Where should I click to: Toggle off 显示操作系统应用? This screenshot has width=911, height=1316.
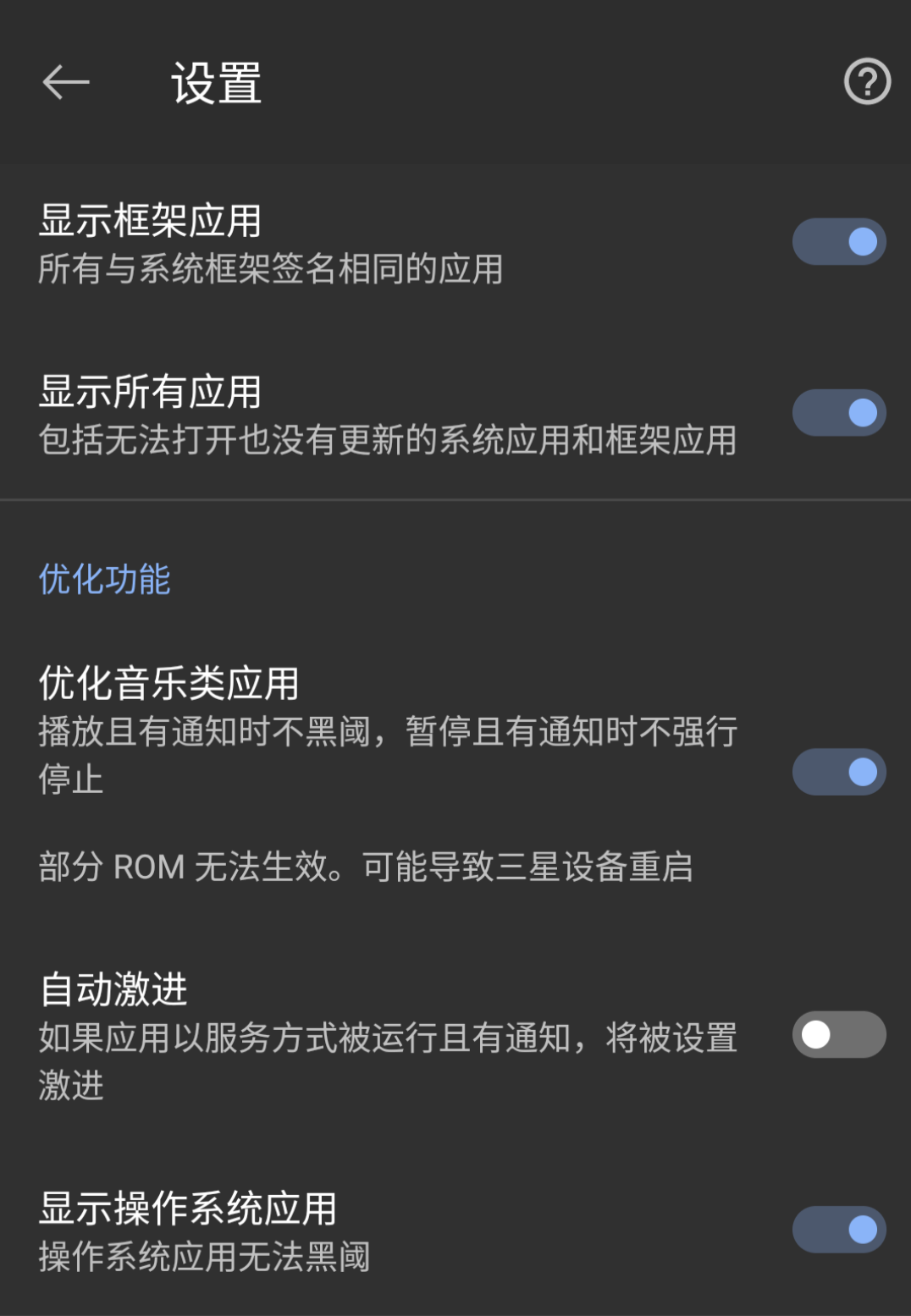point(838,1230)
